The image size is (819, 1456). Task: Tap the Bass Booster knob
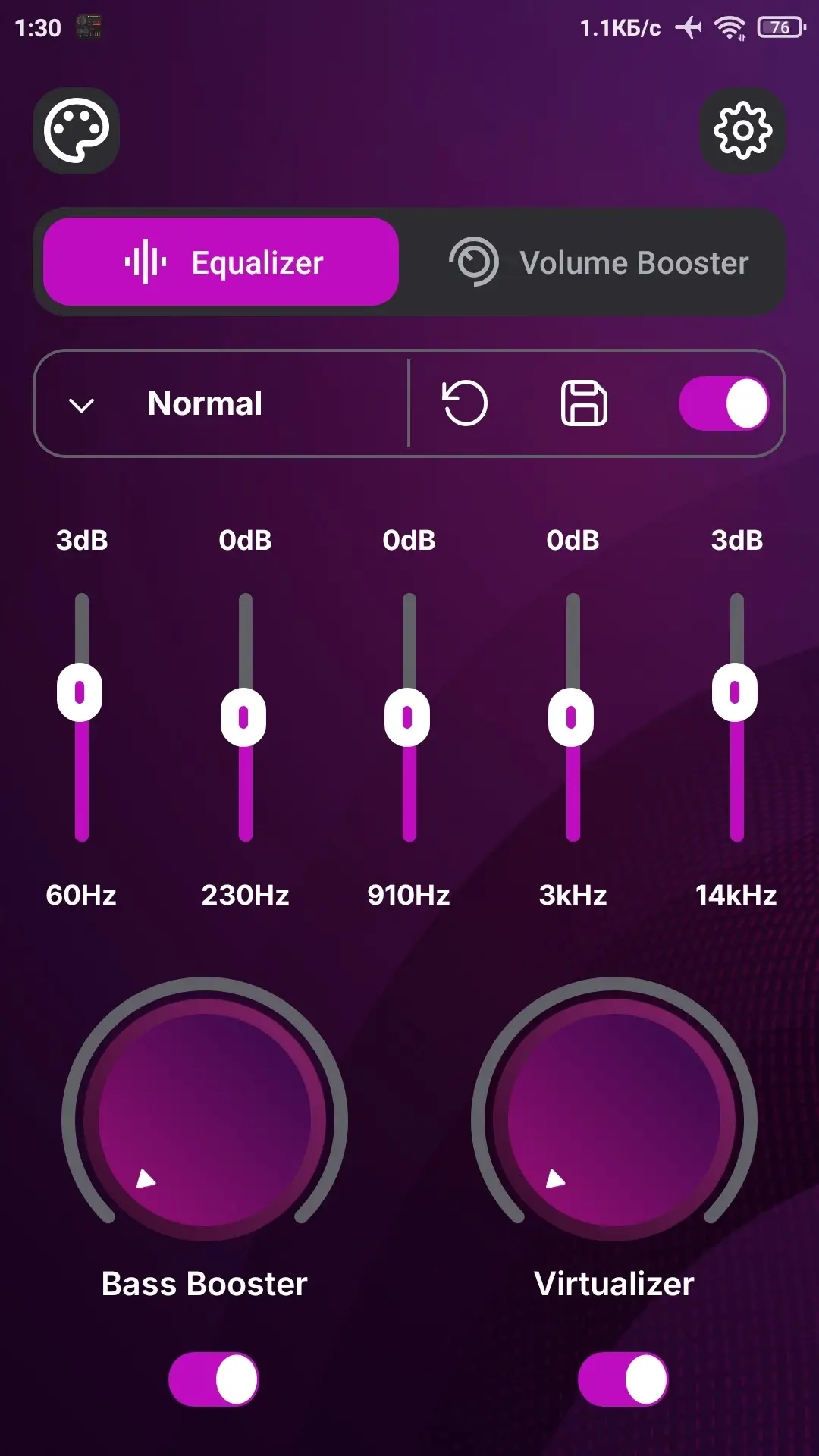pyautogui.click(x=205, y=1120)
